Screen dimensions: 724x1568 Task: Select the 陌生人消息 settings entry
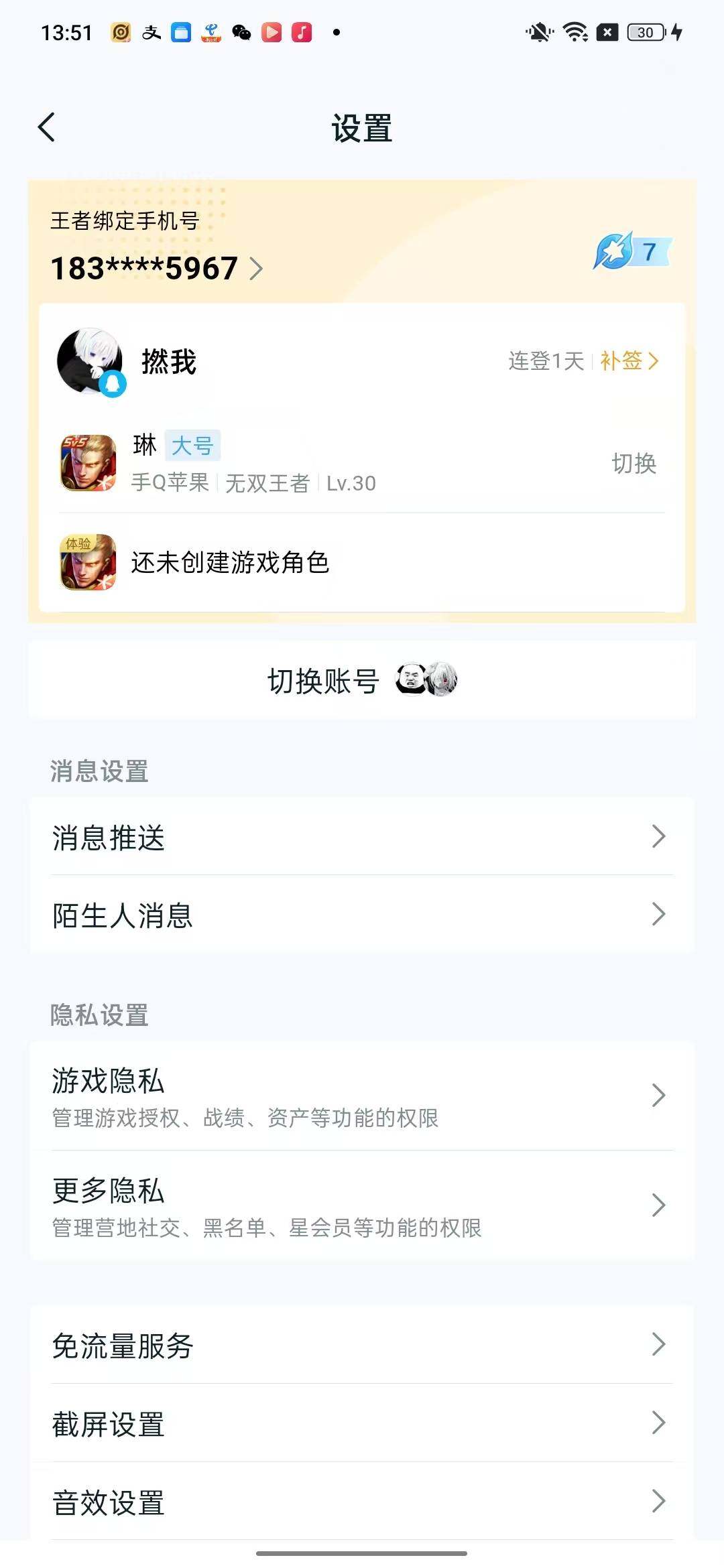123,918
